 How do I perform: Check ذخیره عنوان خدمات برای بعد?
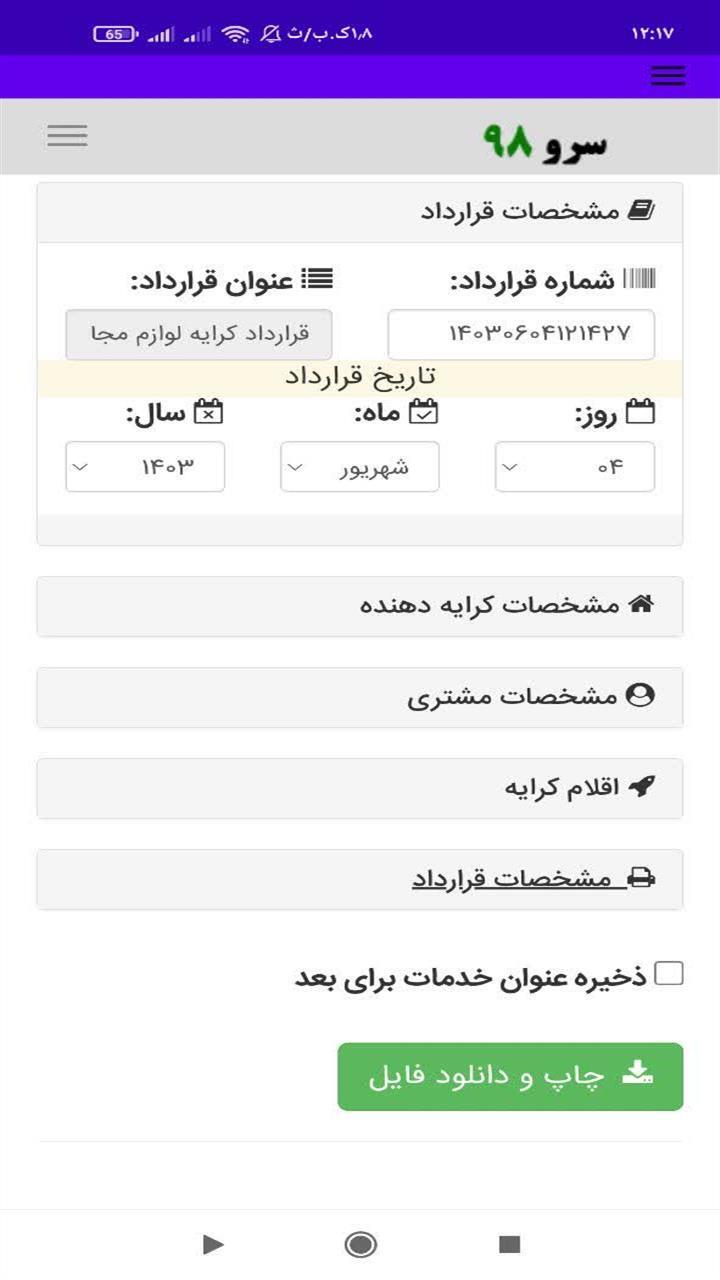tap(668, 974)
